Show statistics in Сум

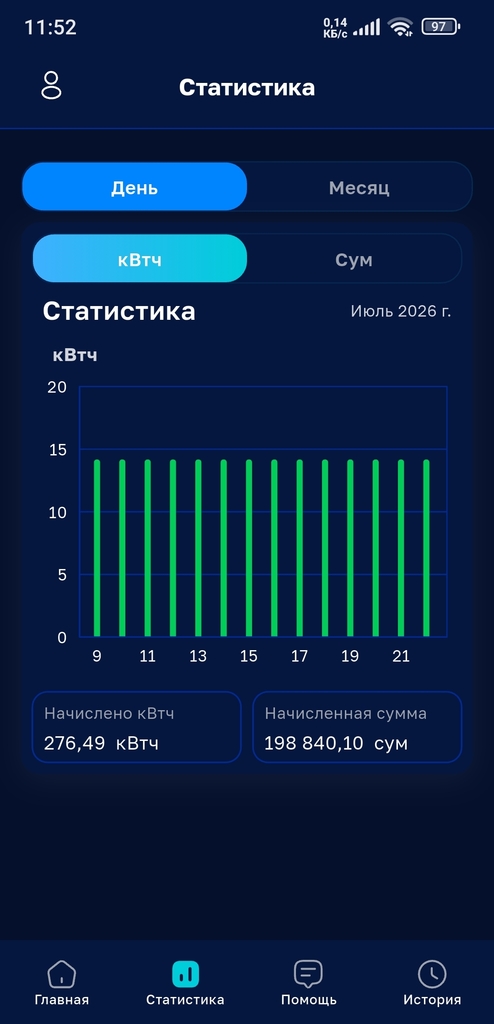click(354, 259)
